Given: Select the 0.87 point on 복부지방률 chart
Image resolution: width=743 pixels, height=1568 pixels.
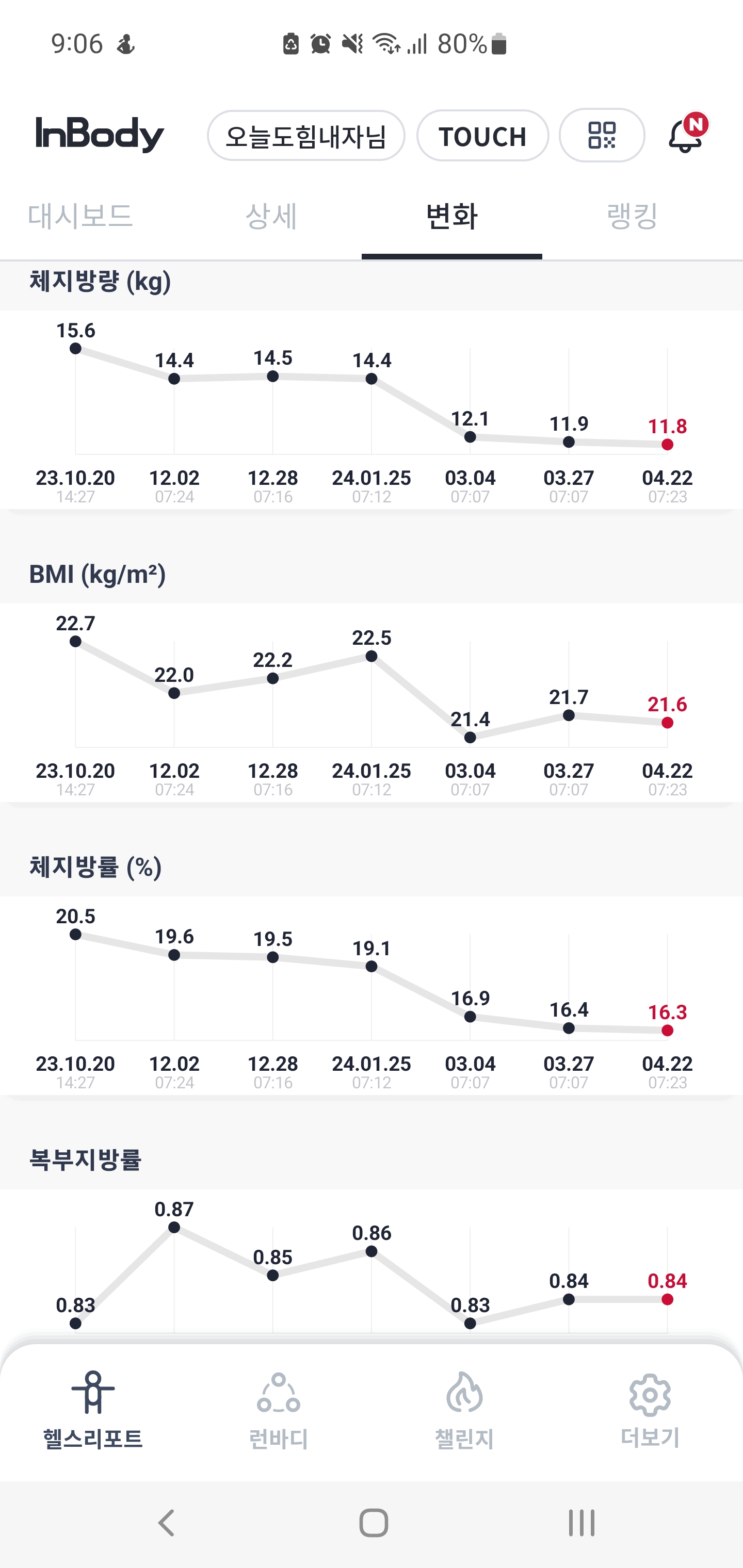Looking at the screenshot, I should coord(174,1227).
